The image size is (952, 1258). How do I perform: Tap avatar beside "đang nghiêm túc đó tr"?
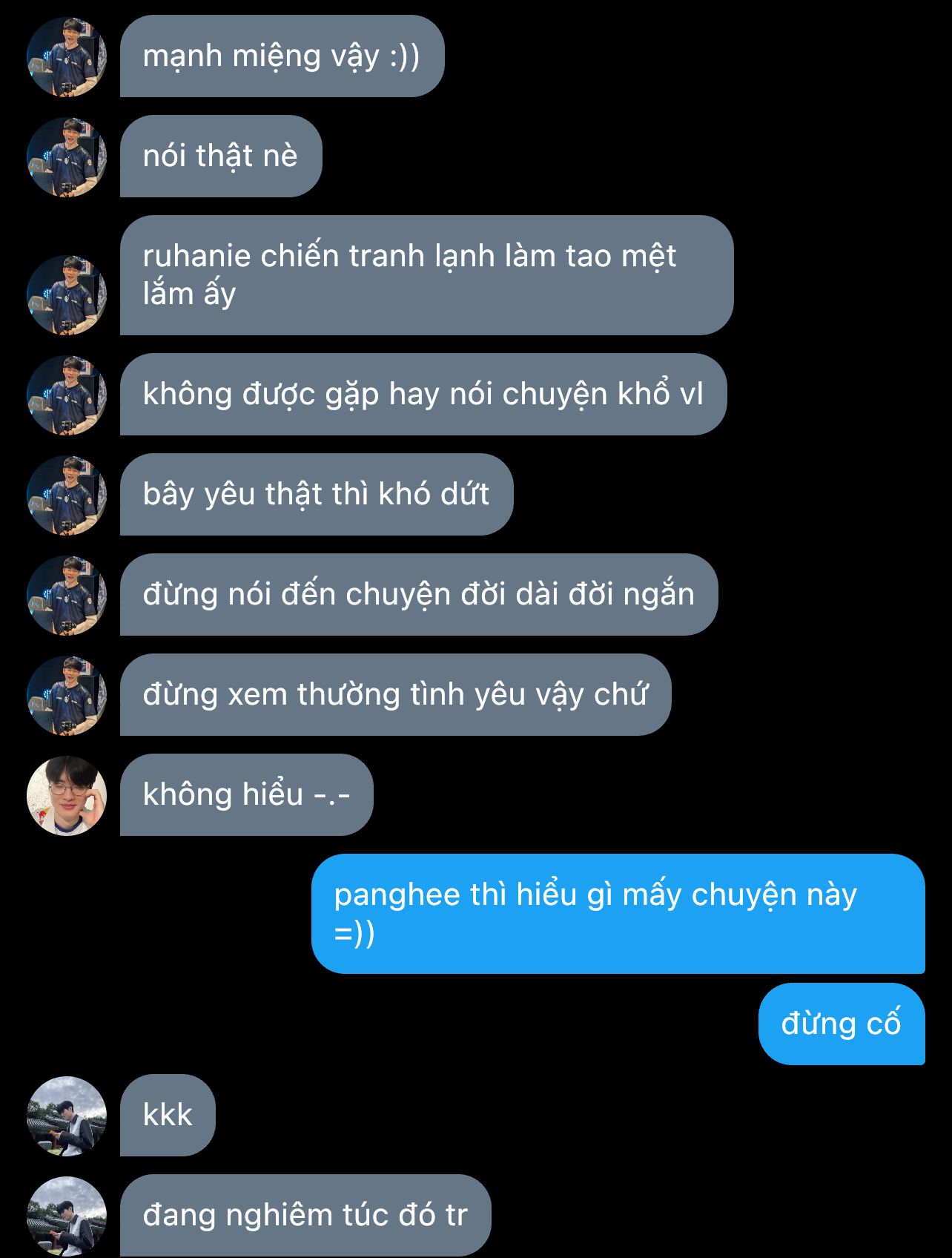67,1216
